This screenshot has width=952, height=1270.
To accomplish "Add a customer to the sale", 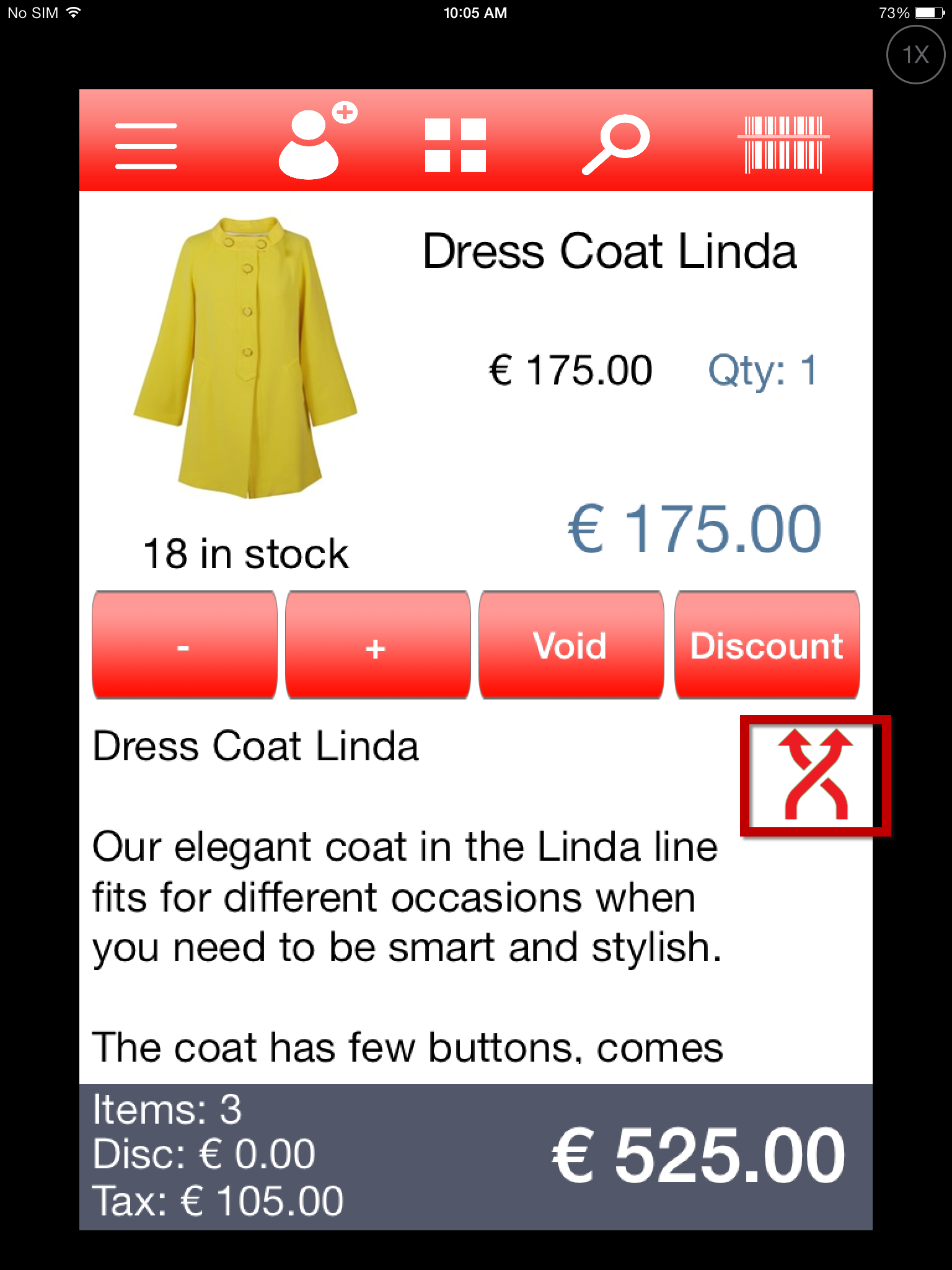I will [x=313, y=142].
